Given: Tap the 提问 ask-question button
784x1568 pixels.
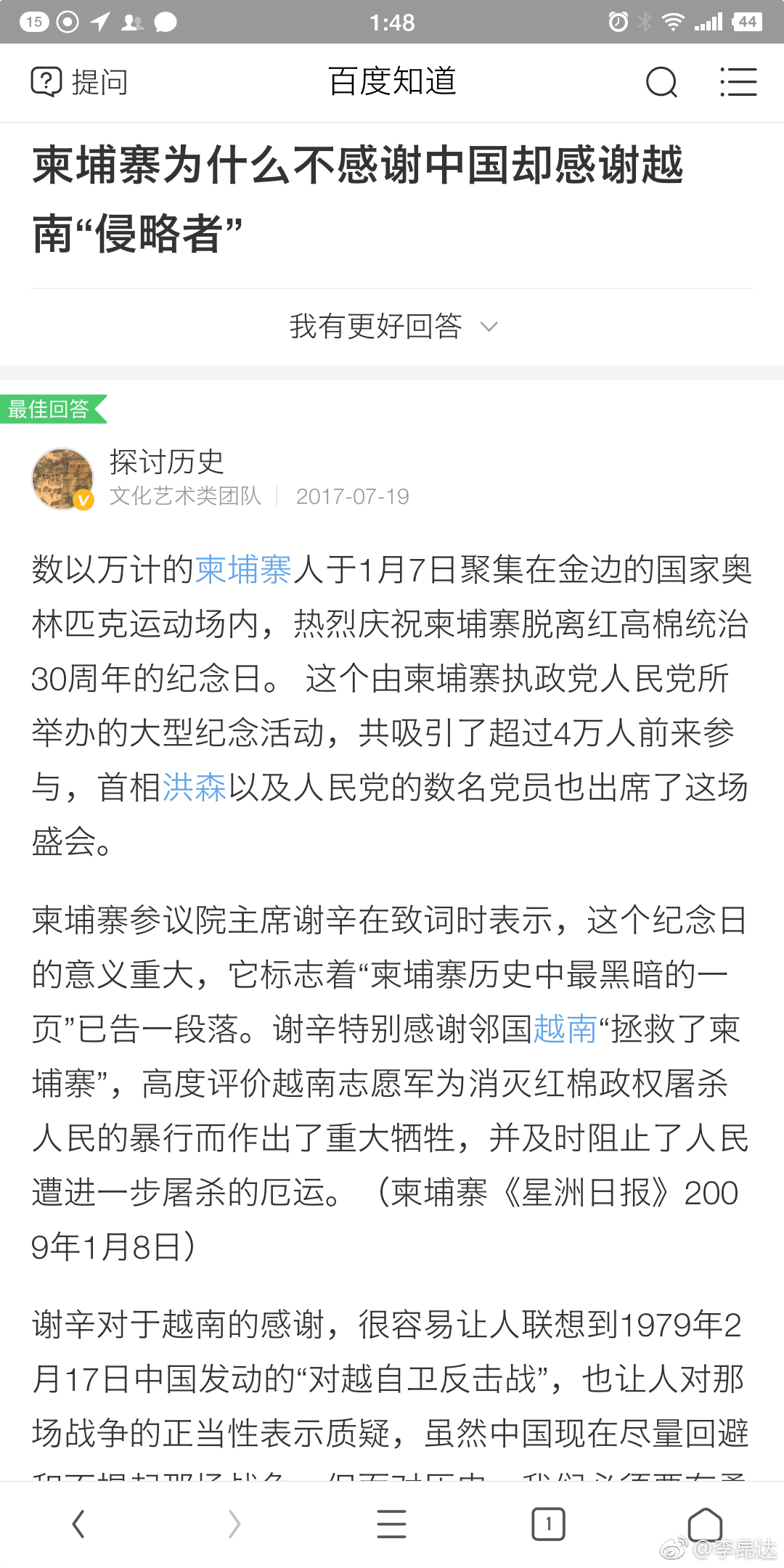Looking at the screenshot, I should [x=80, y=82].
